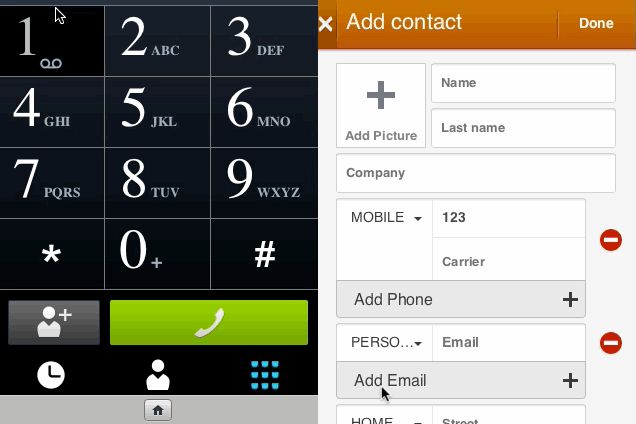
Task: Type in the Email field
Action: (x=508, y=342)
